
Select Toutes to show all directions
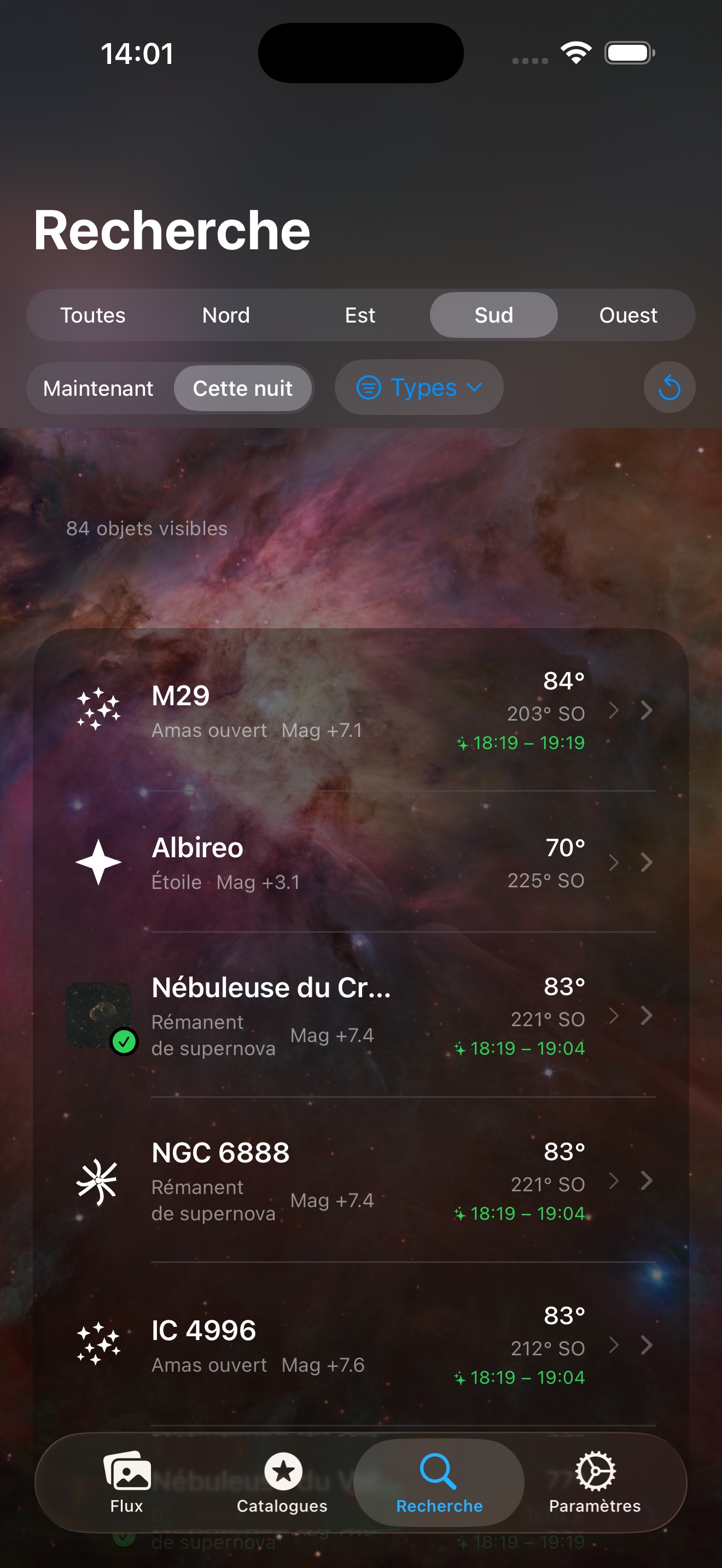(92, 315)
